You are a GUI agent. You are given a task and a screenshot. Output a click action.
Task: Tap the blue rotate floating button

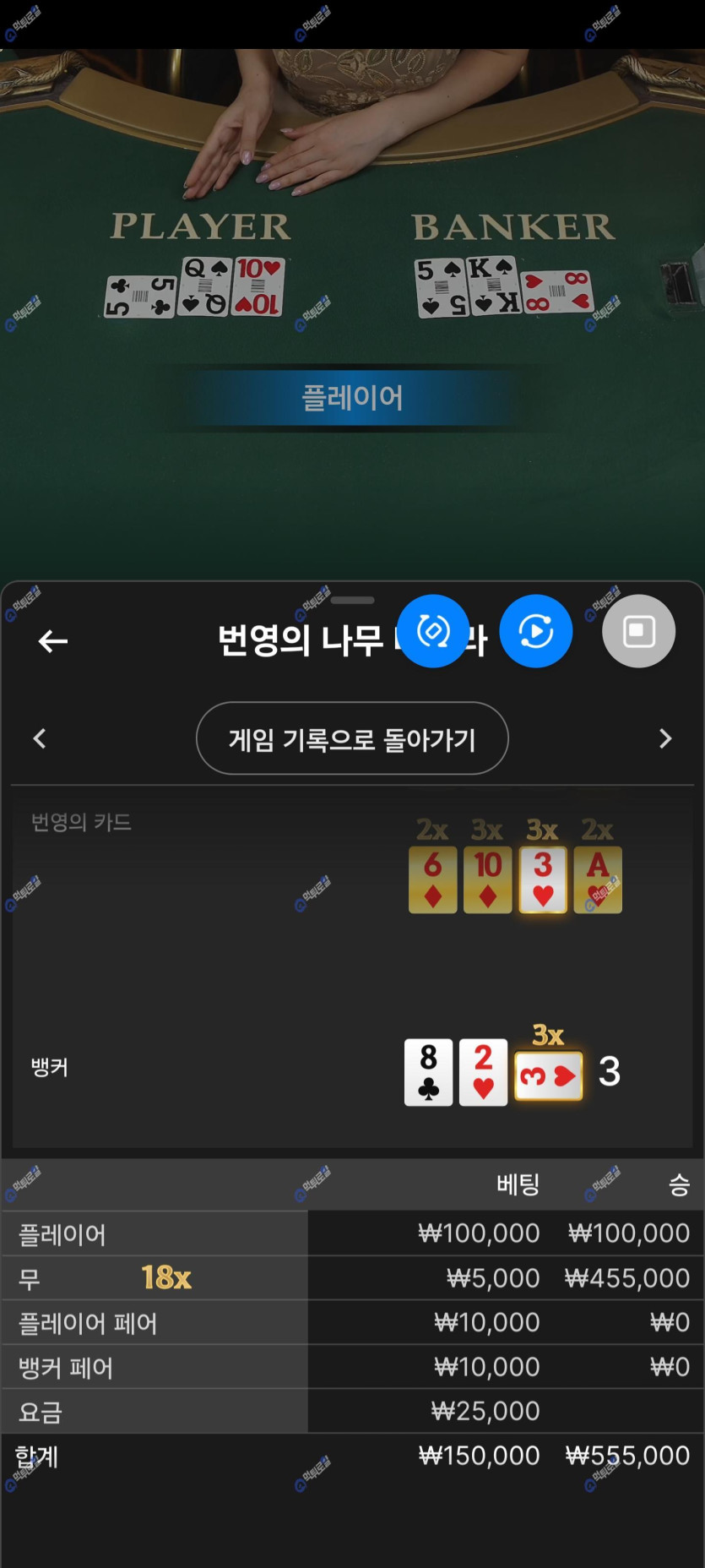[433, 631]
